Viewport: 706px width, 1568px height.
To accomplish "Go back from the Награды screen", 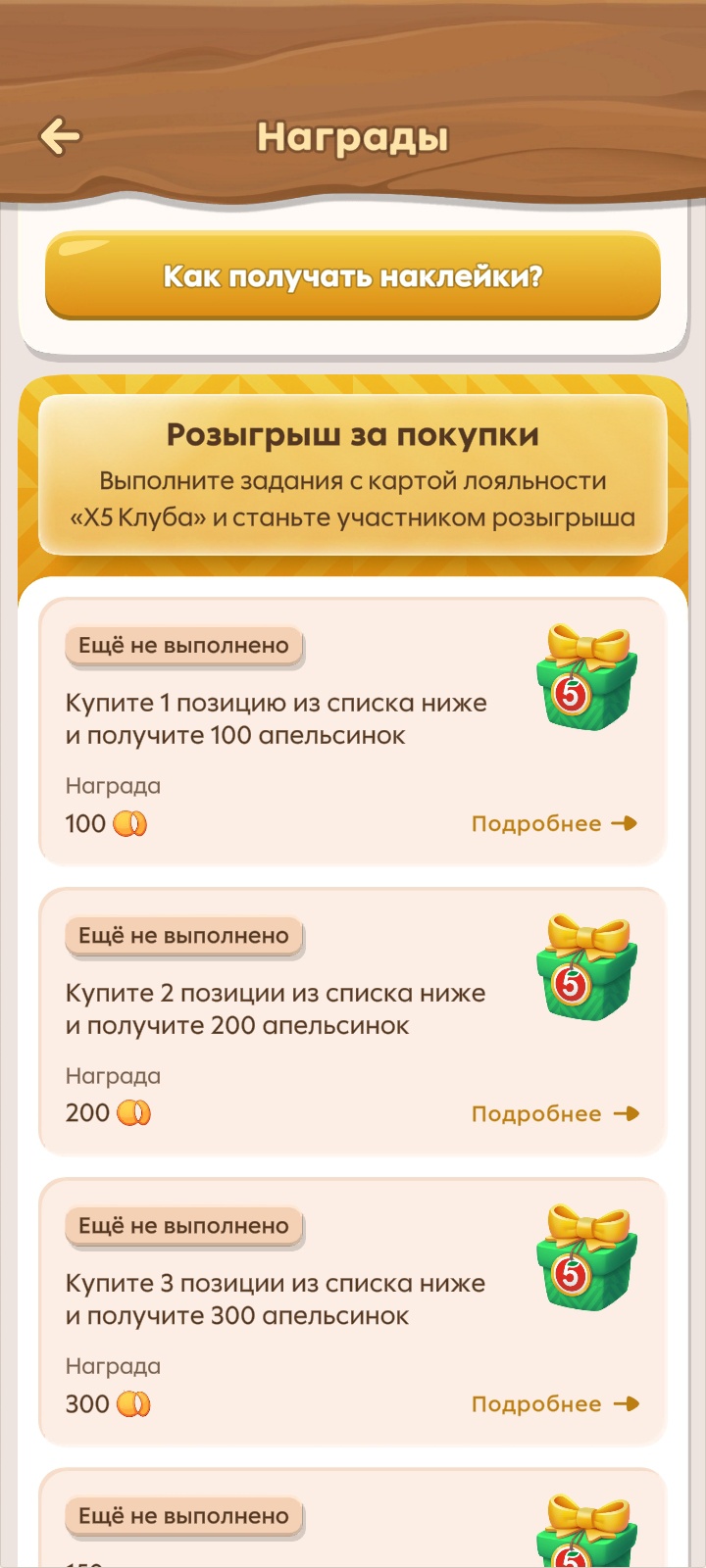I will pos(60,136).
